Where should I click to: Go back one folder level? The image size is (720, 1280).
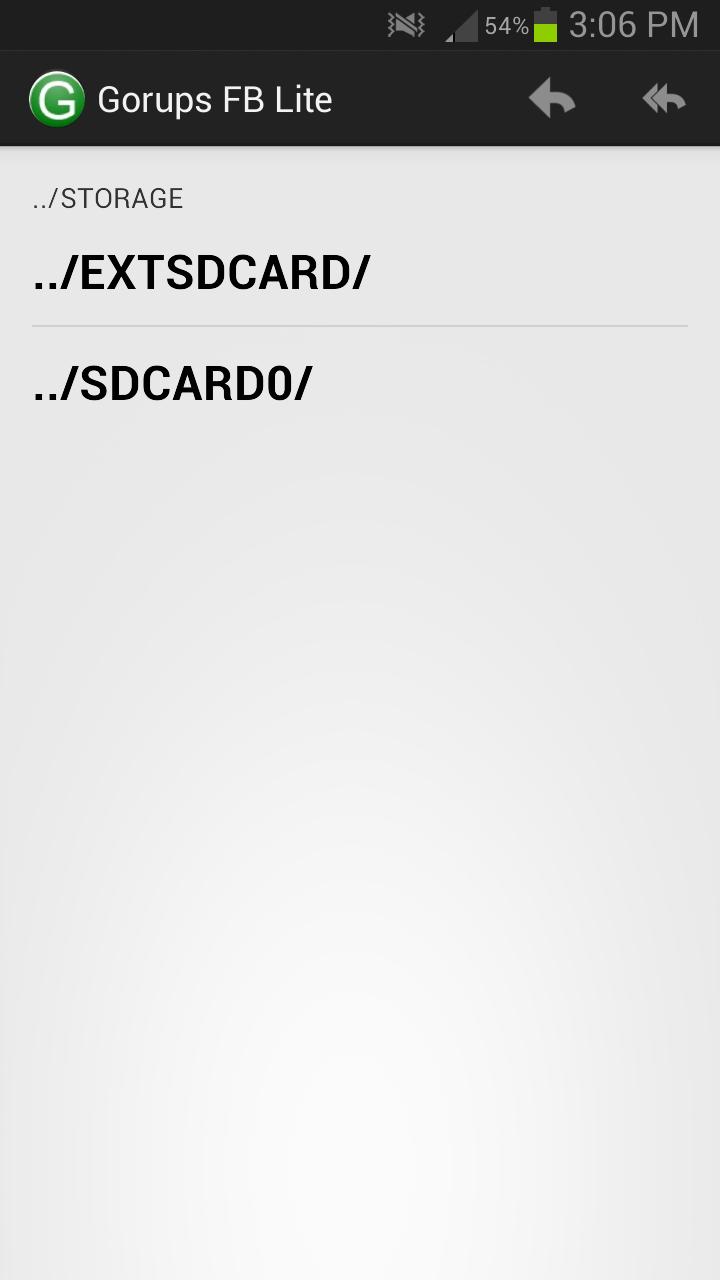coord(552,99)
